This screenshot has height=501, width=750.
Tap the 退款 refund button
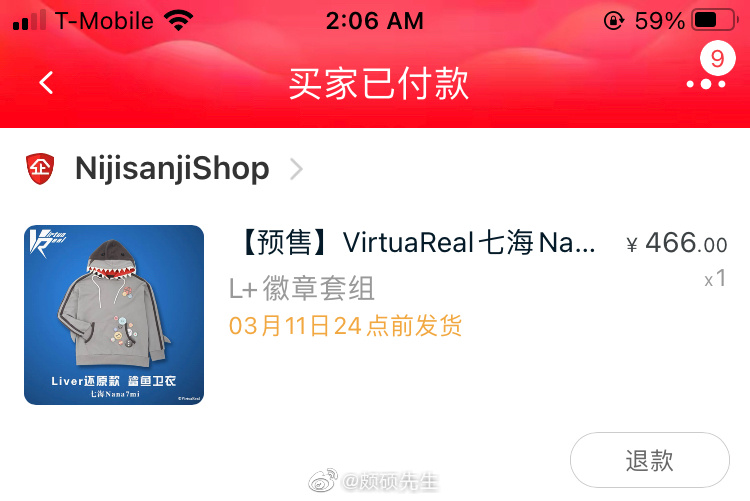649,460
